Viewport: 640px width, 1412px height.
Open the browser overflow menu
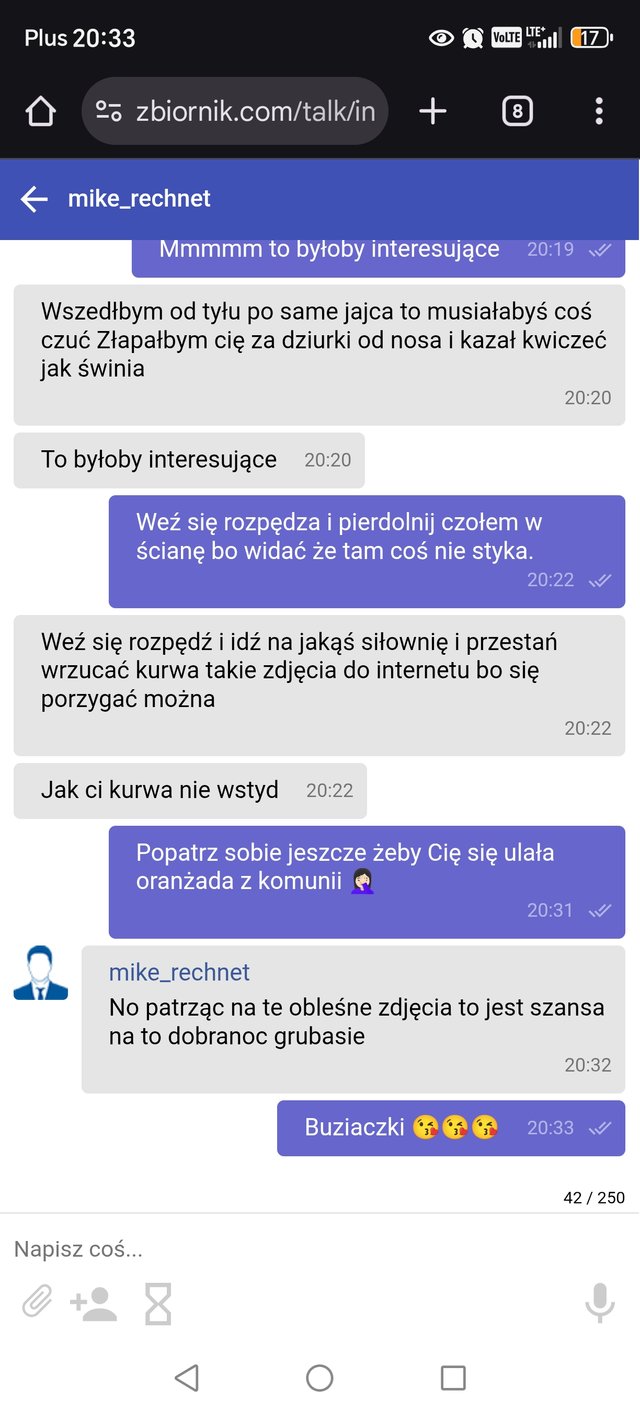pyautogui.click(x=598, y=111)
